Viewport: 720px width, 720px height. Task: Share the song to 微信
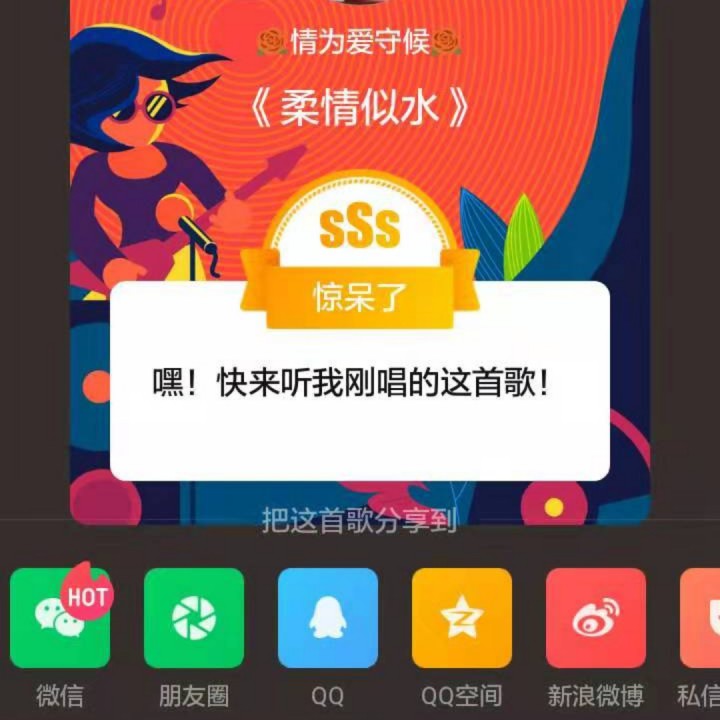(x=60, y=618)
